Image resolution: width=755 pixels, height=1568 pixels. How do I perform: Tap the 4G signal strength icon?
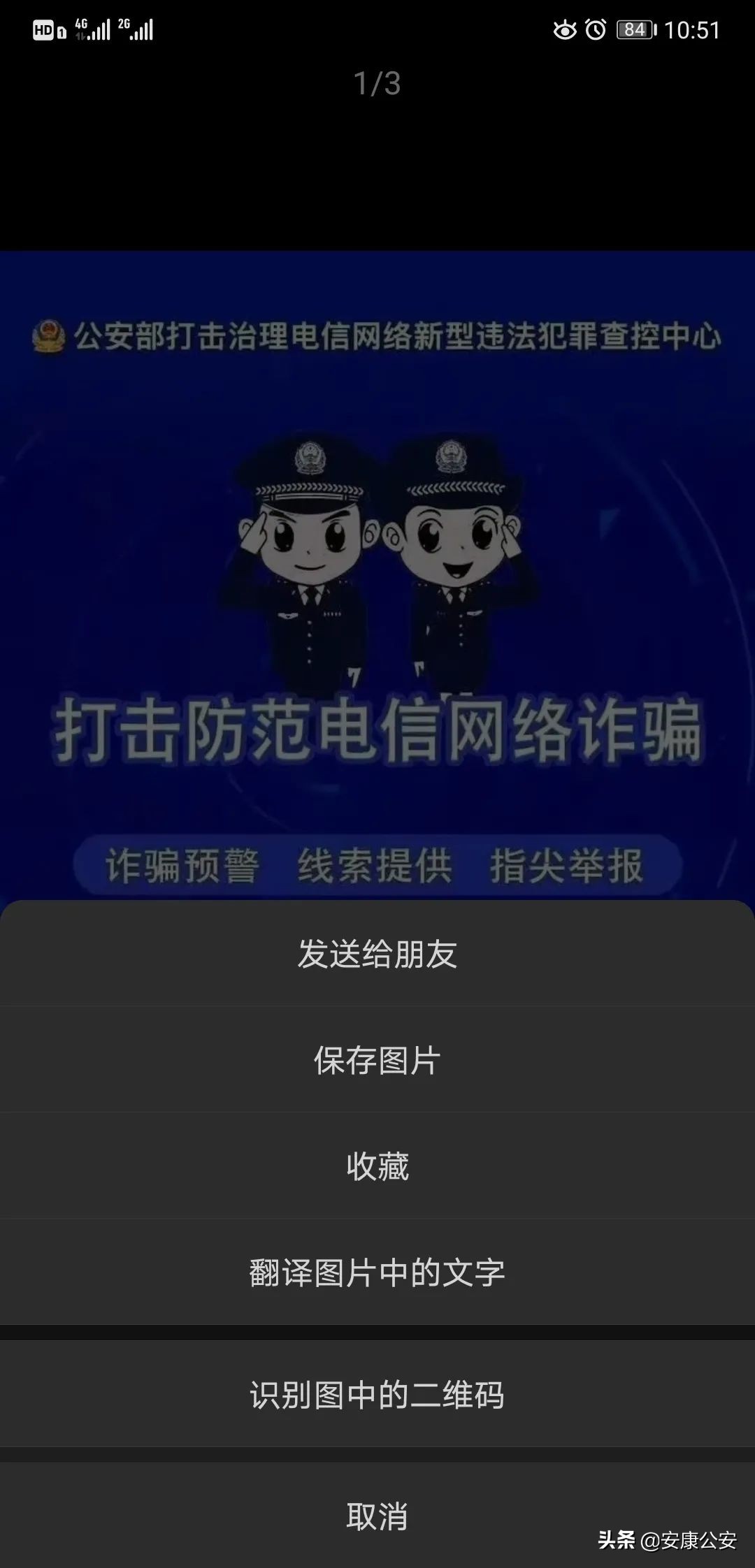(x=94, y=31)
